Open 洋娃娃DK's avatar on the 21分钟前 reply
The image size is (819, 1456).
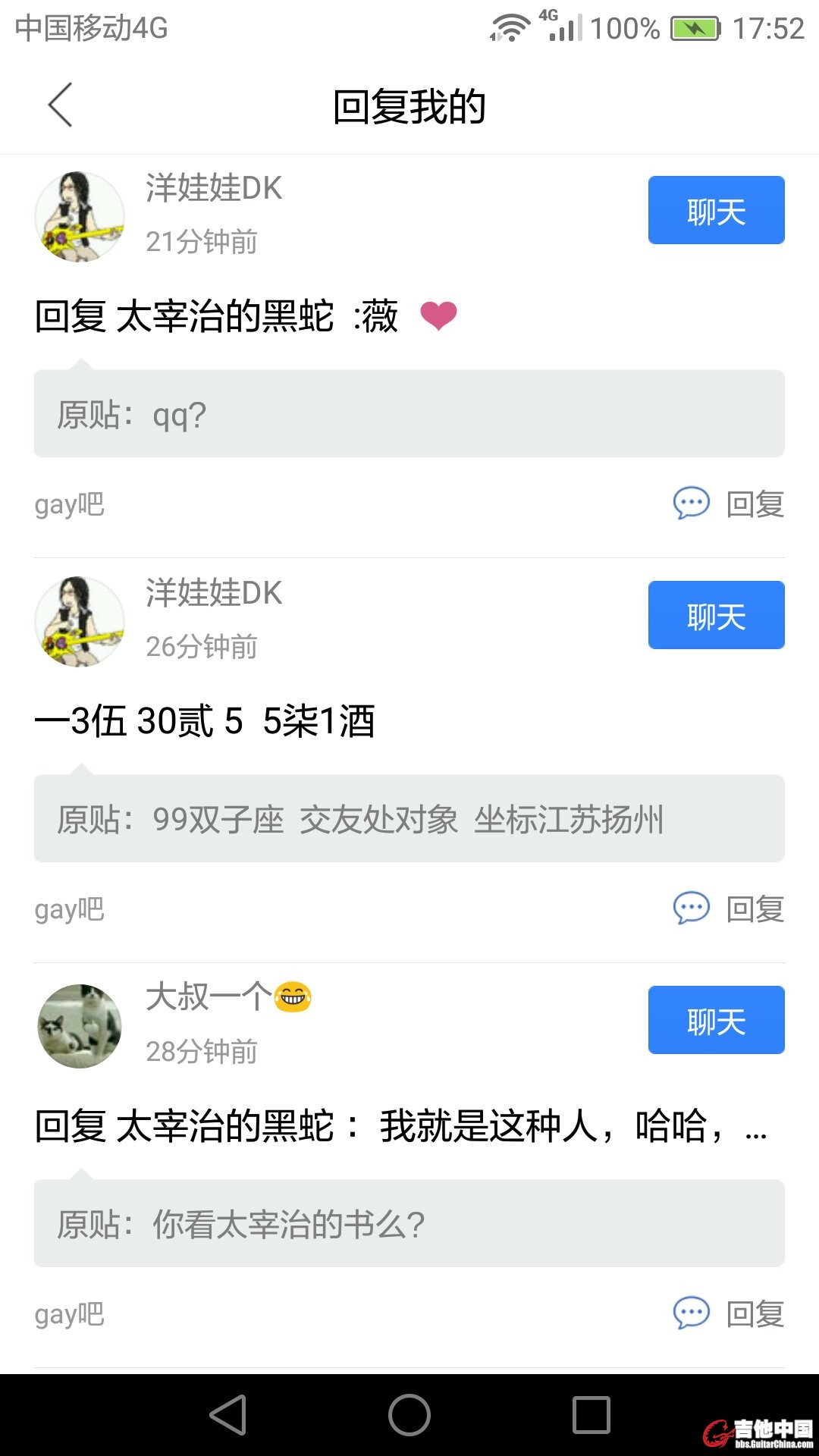click(x=80, y=217)
